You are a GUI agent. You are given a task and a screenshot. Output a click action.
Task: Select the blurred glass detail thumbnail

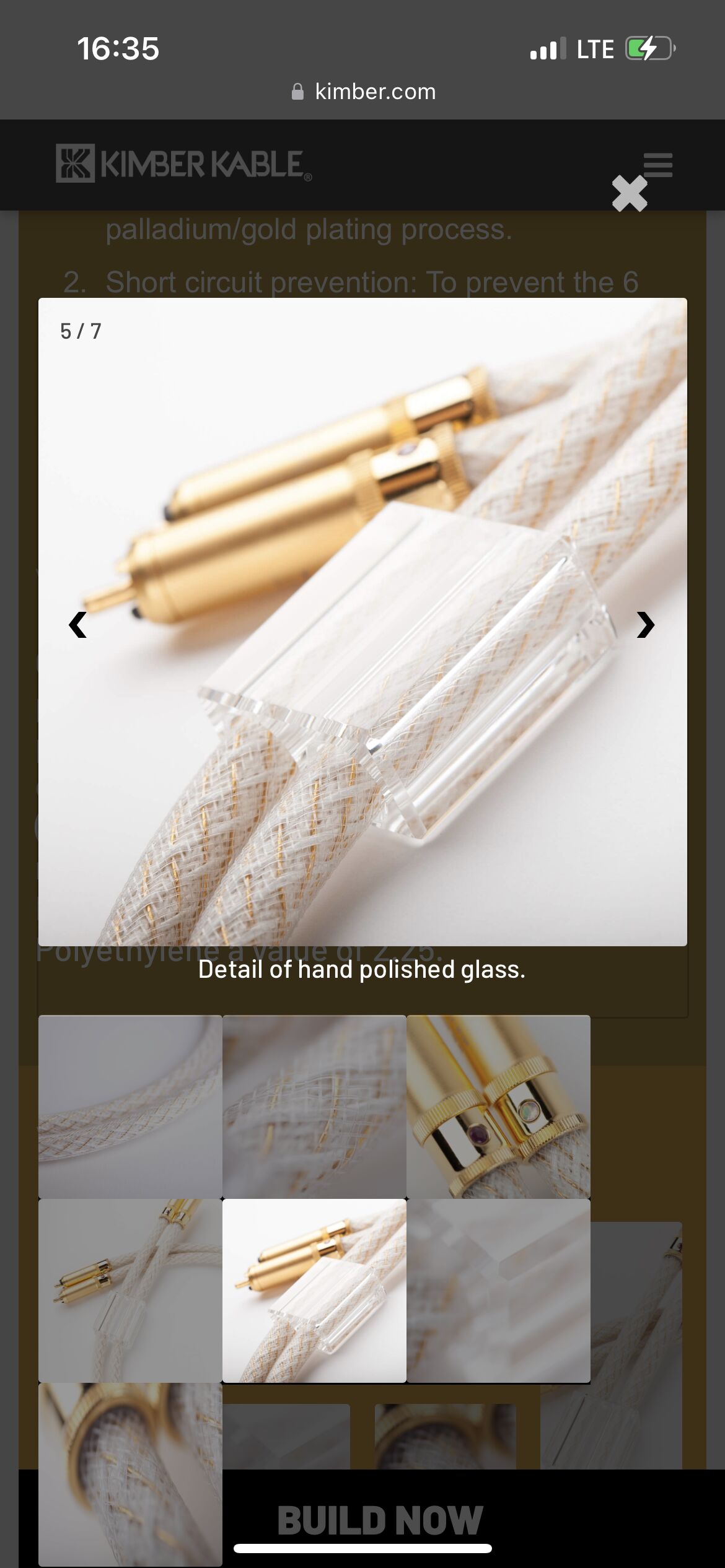pos(498,1291)
